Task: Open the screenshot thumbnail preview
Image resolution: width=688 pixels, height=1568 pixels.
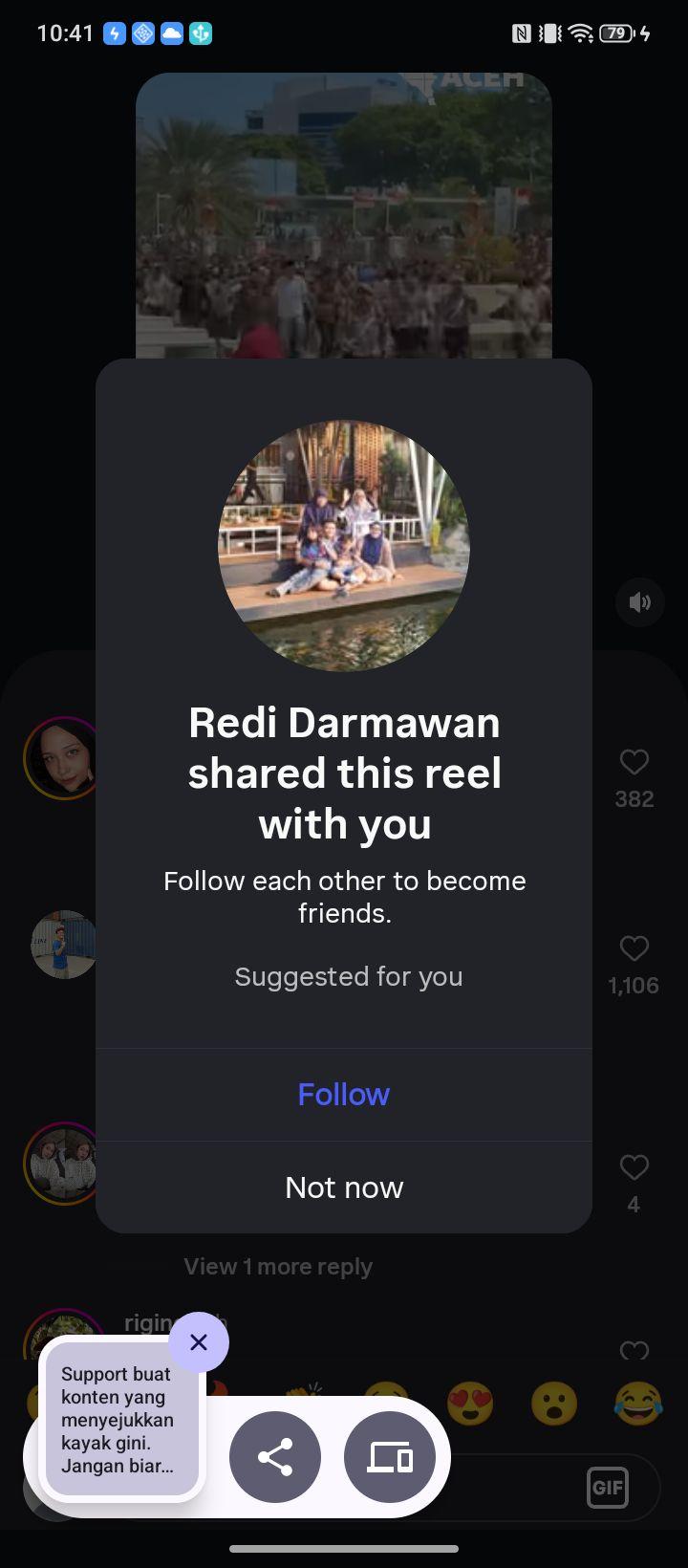Action: pos(121,1420)
